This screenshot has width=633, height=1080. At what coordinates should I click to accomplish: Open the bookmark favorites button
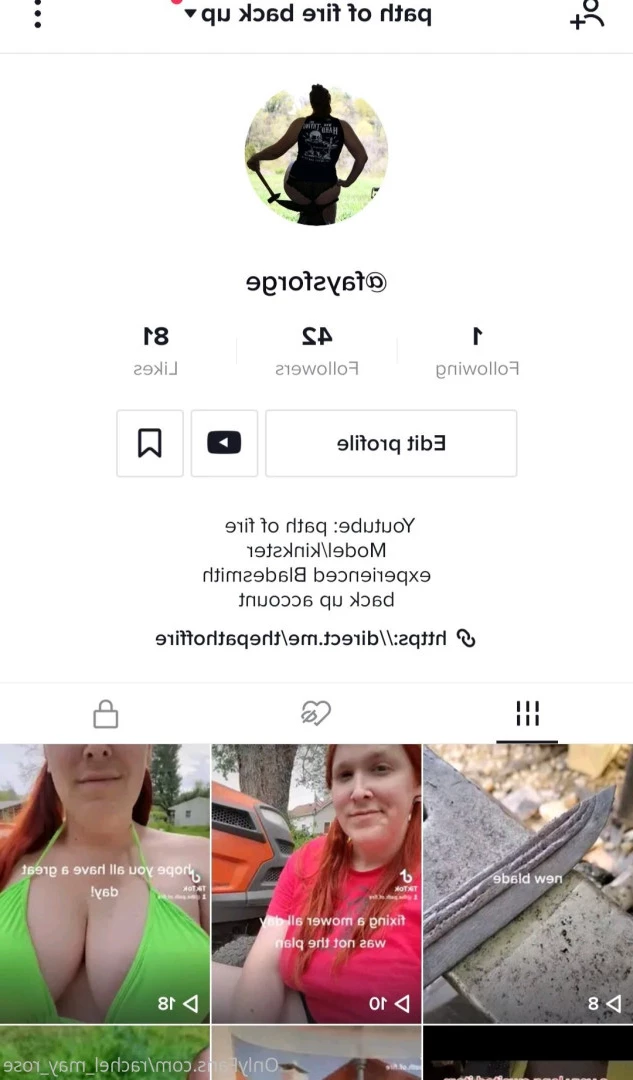150,443
